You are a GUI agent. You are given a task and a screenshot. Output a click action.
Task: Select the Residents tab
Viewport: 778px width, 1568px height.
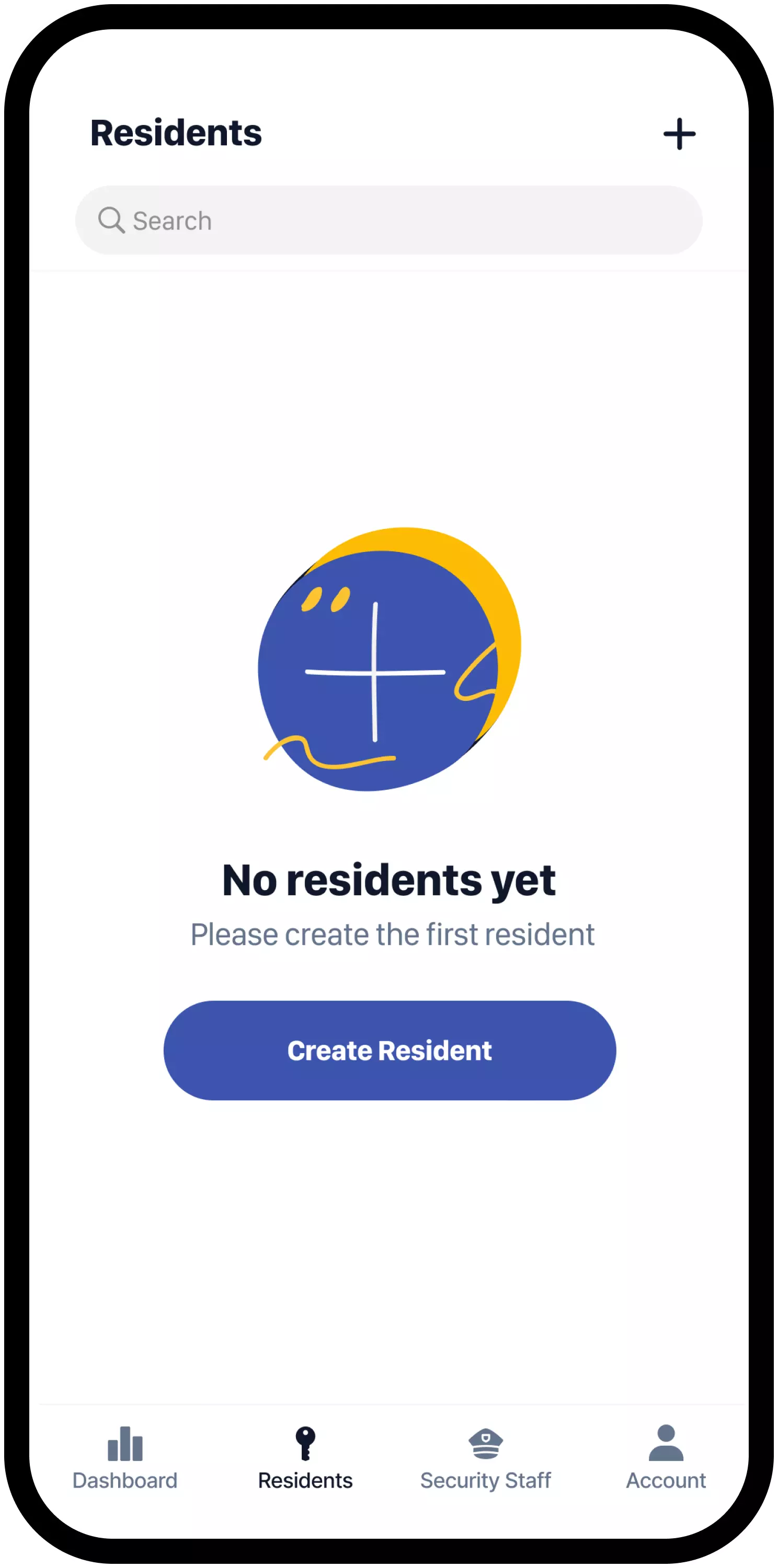click(x=305, y=1457)
